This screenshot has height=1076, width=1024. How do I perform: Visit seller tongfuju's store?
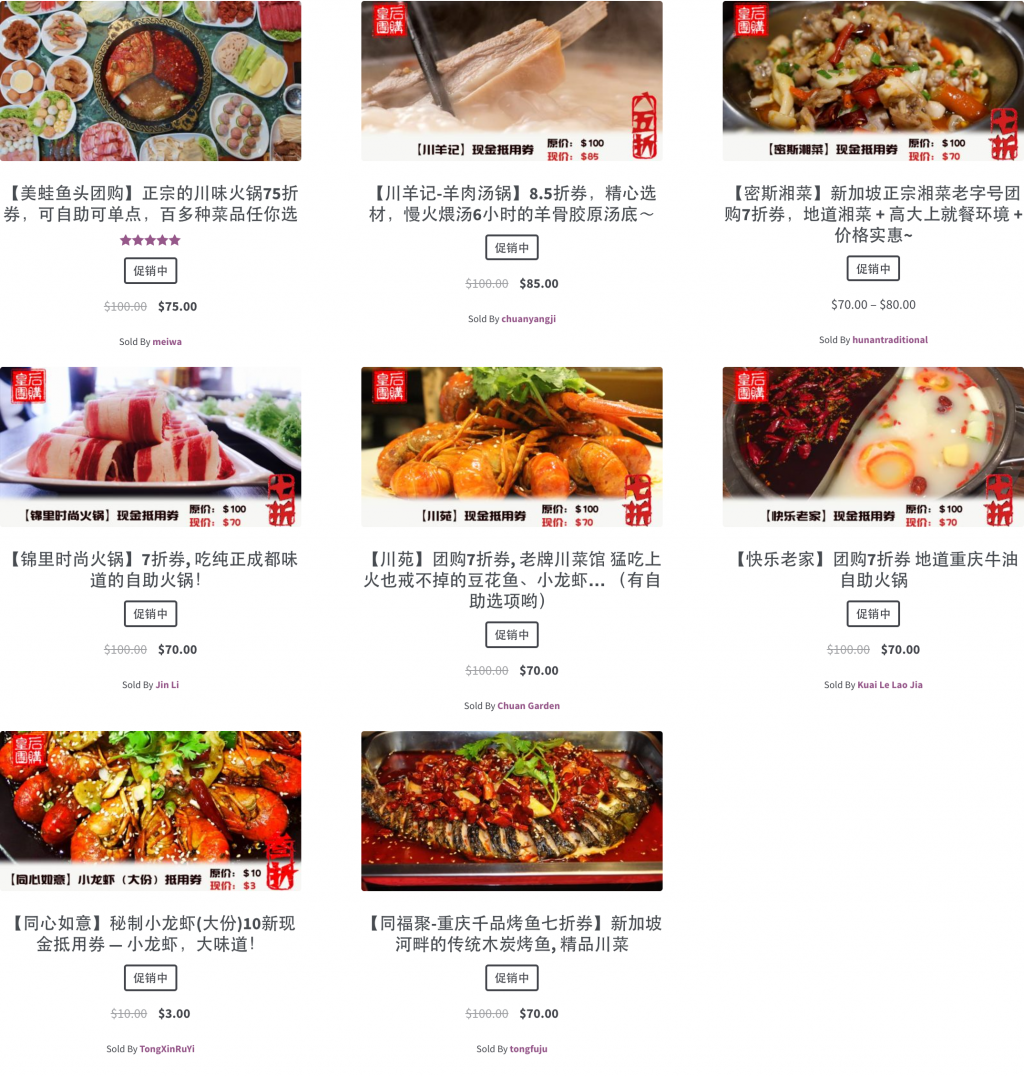click(528, 1049)
